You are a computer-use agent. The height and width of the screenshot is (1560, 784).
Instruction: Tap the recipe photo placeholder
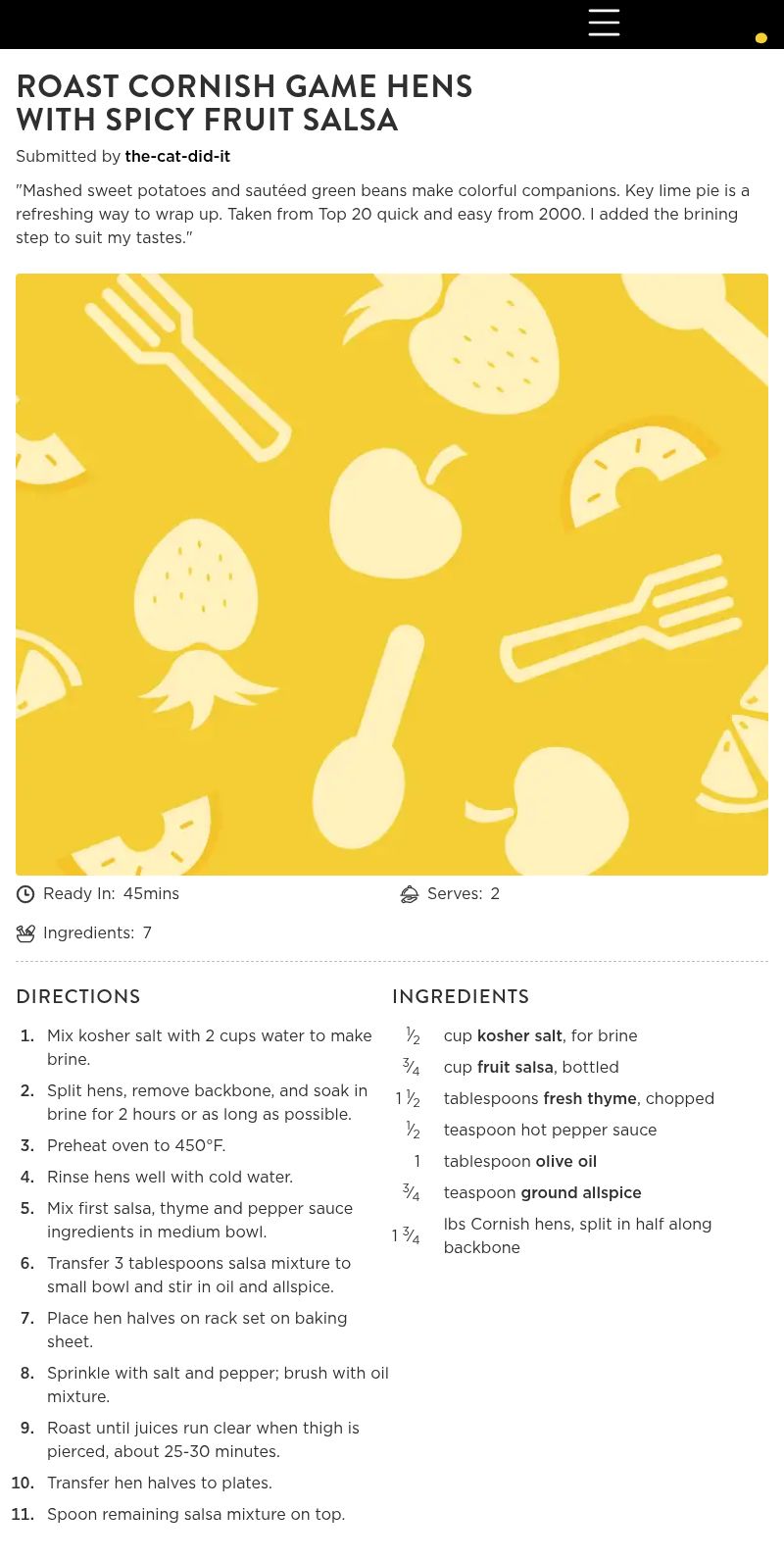pos(392,574)
